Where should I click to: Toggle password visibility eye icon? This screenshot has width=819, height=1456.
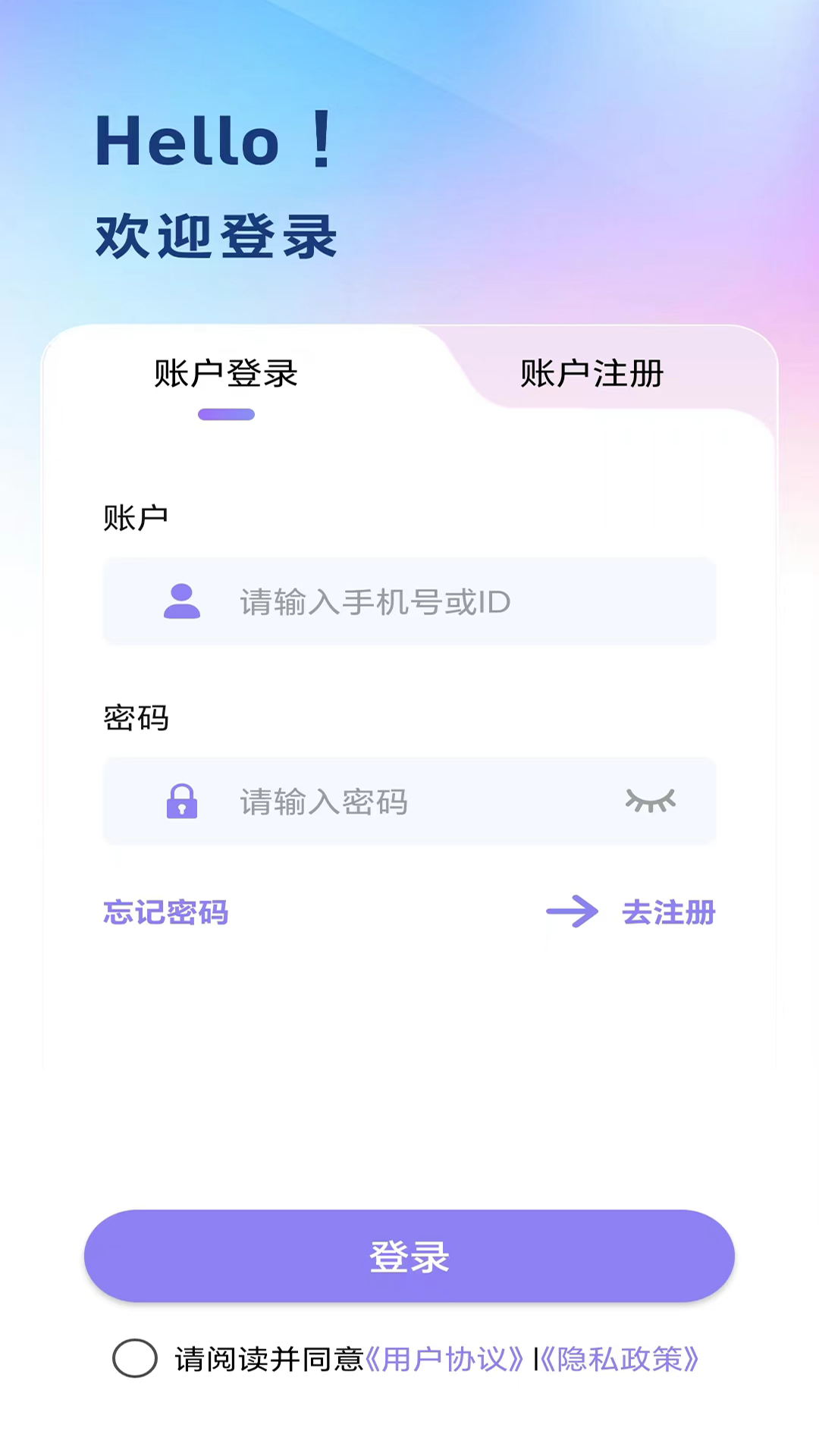click(x=650, y=801)
